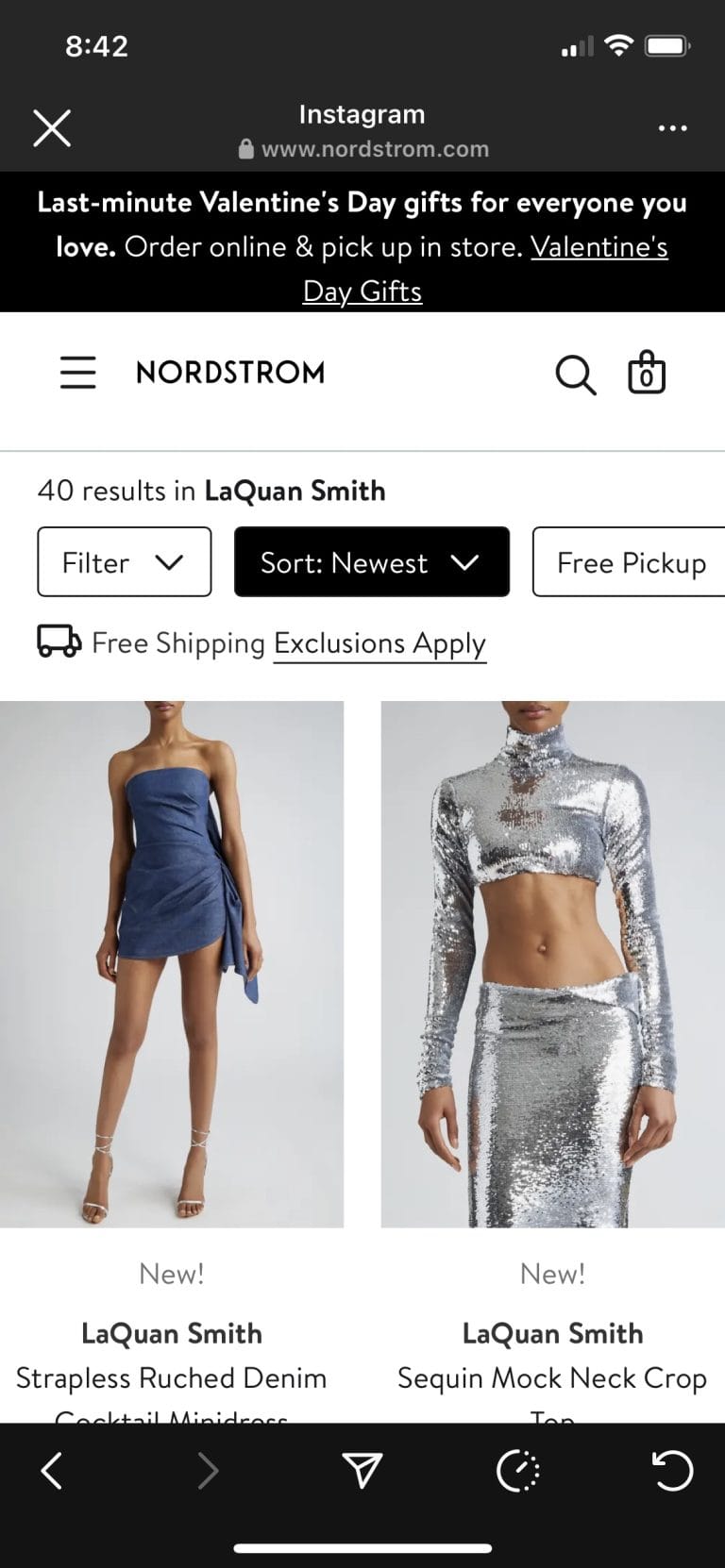725x1568 pixels.
Task: Open the shopping bag icon
Action: pyautogui.click(x=648, y=374)
